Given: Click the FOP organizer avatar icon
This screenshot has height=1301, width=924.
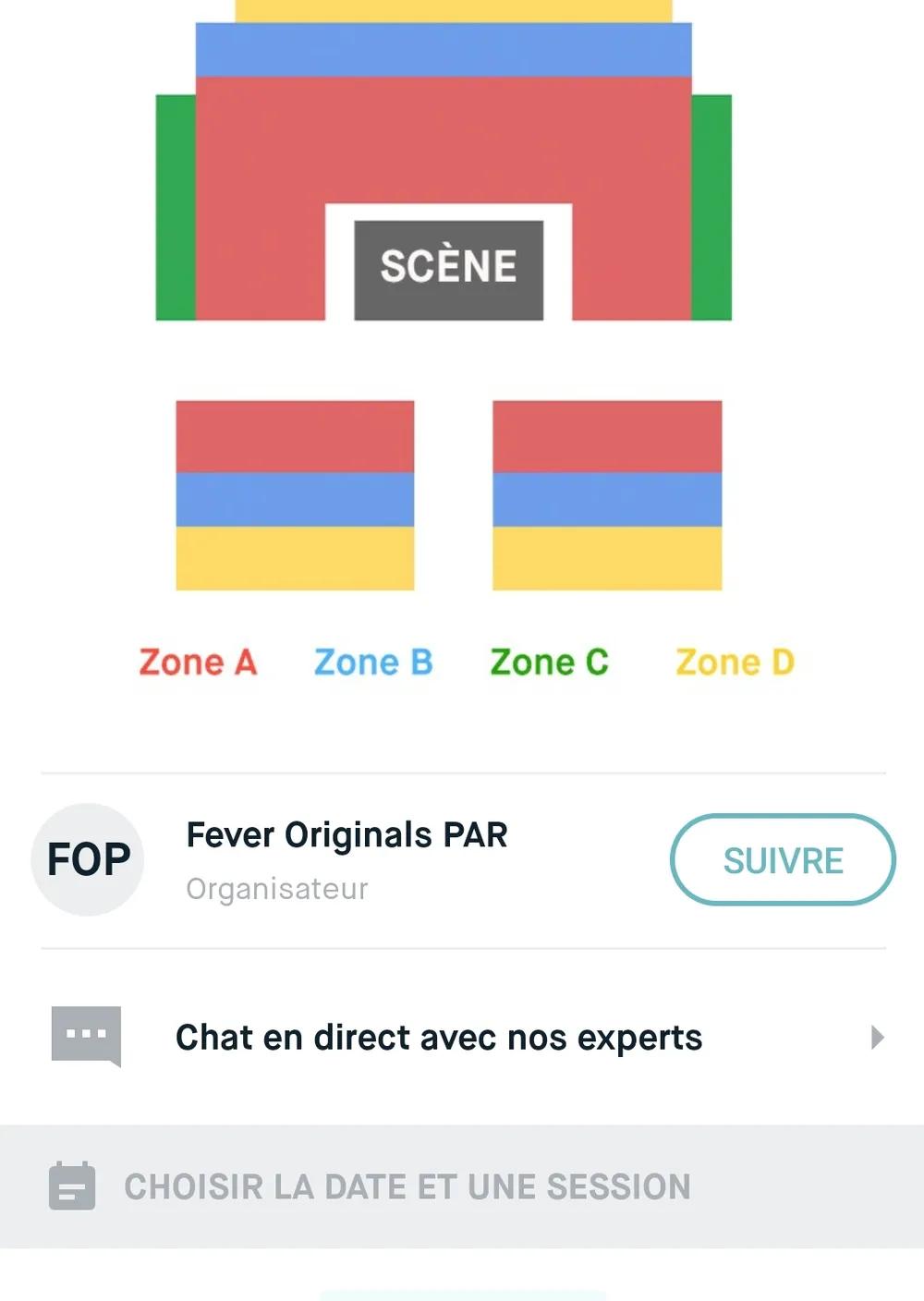Looking at the screenshot, I should [x=87, y=859].
